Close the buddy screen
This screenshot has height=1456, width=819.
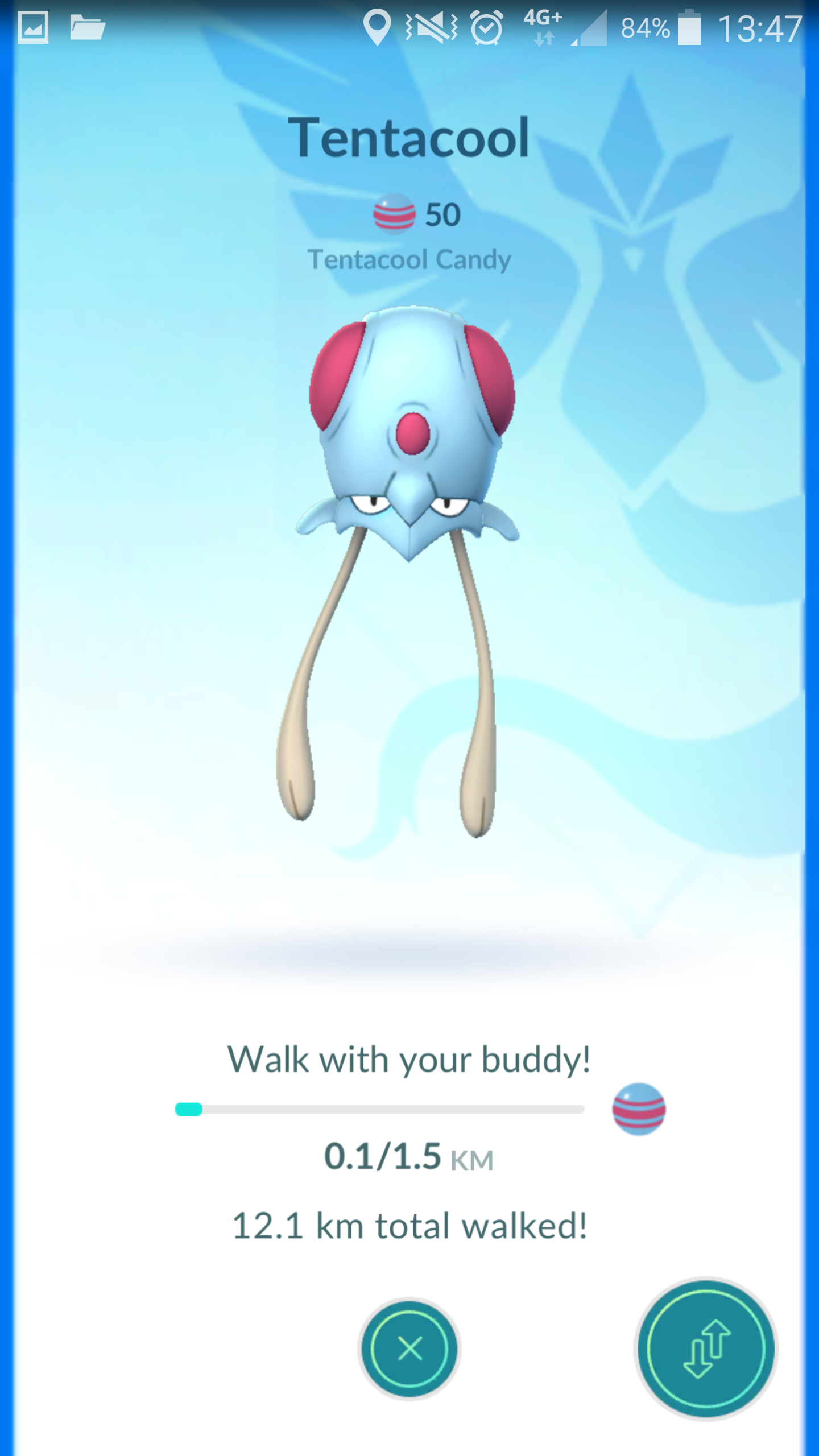(409, 1349)
